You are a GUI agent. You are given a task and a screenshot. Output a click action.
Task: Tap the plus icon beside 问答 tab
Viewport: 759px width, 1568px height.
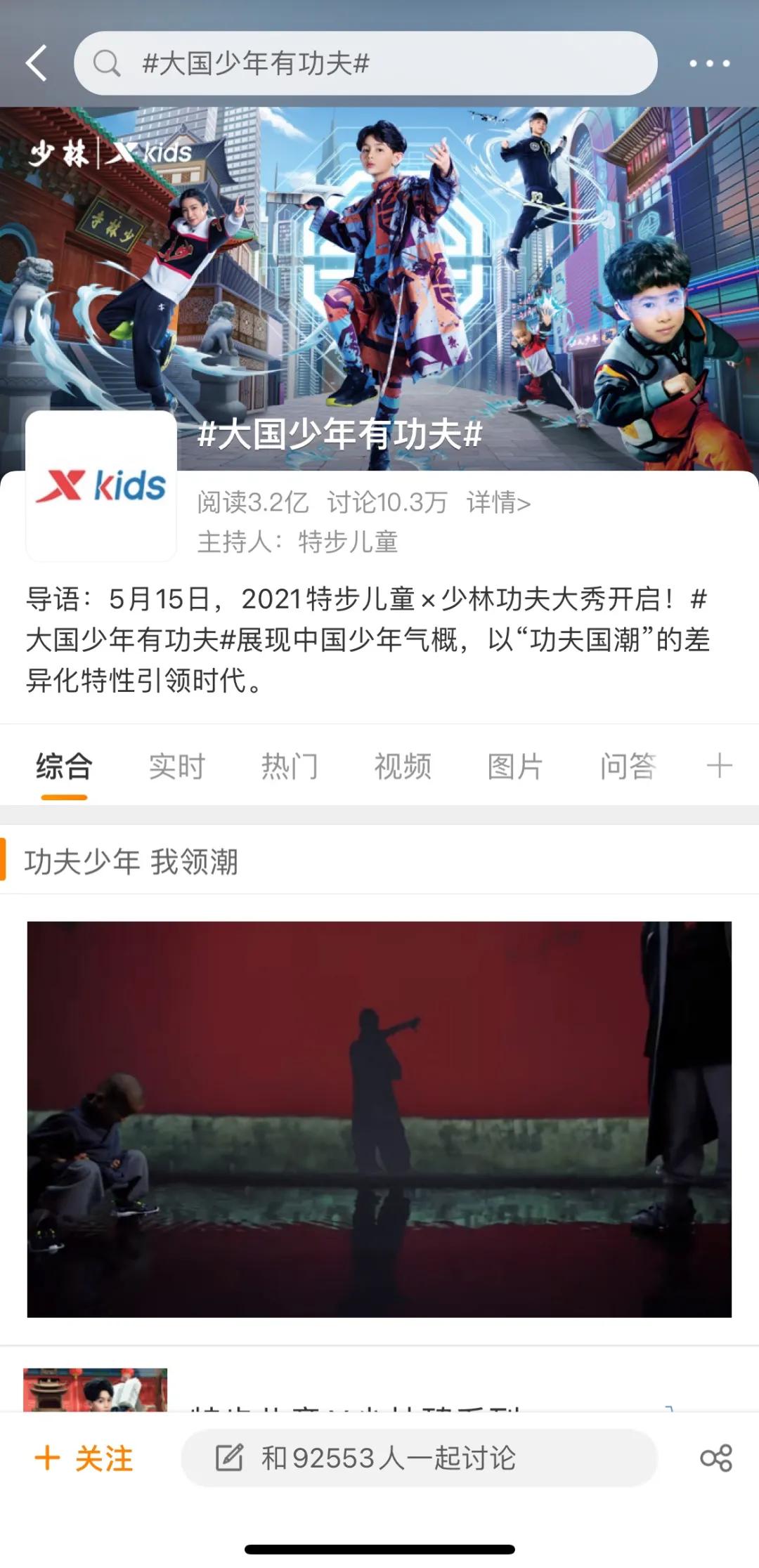pyautogui.click(x=719, y=766)
